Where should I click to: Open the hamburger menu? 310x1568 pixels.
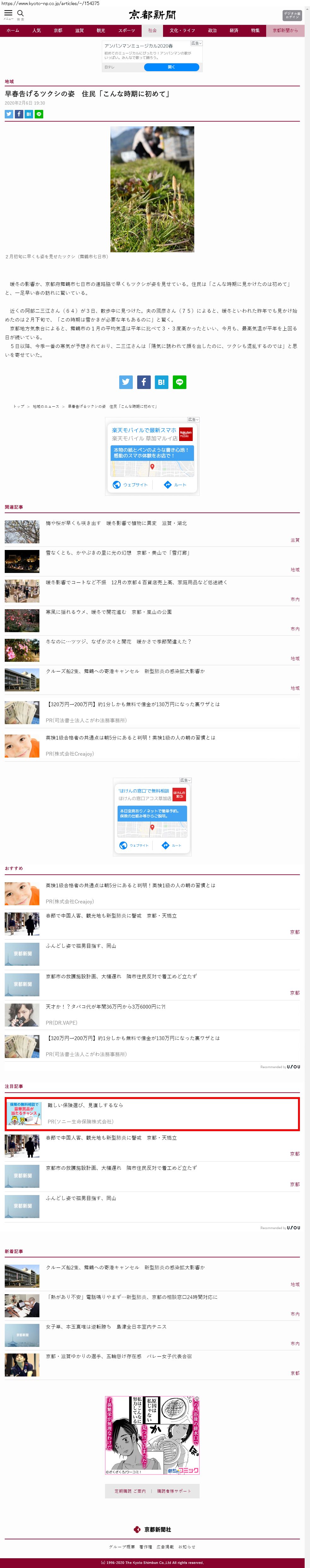coord(9,14)
